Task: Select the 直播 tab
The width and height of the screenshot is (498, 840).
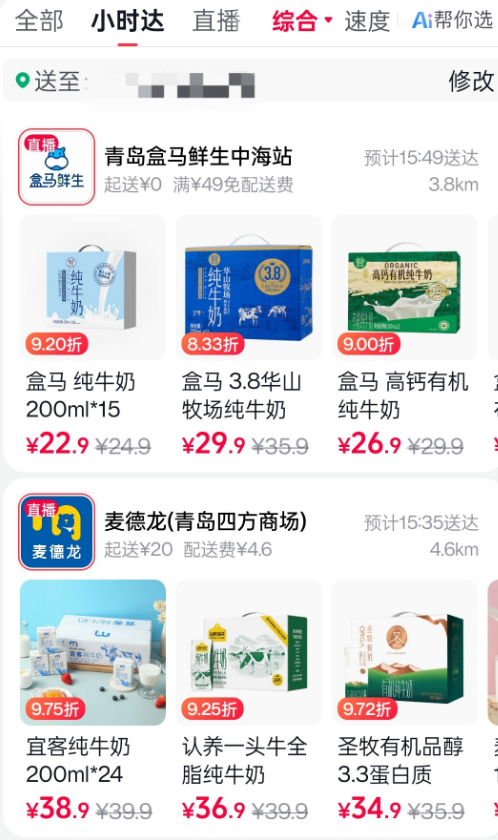Action: [x=216, y=21]
